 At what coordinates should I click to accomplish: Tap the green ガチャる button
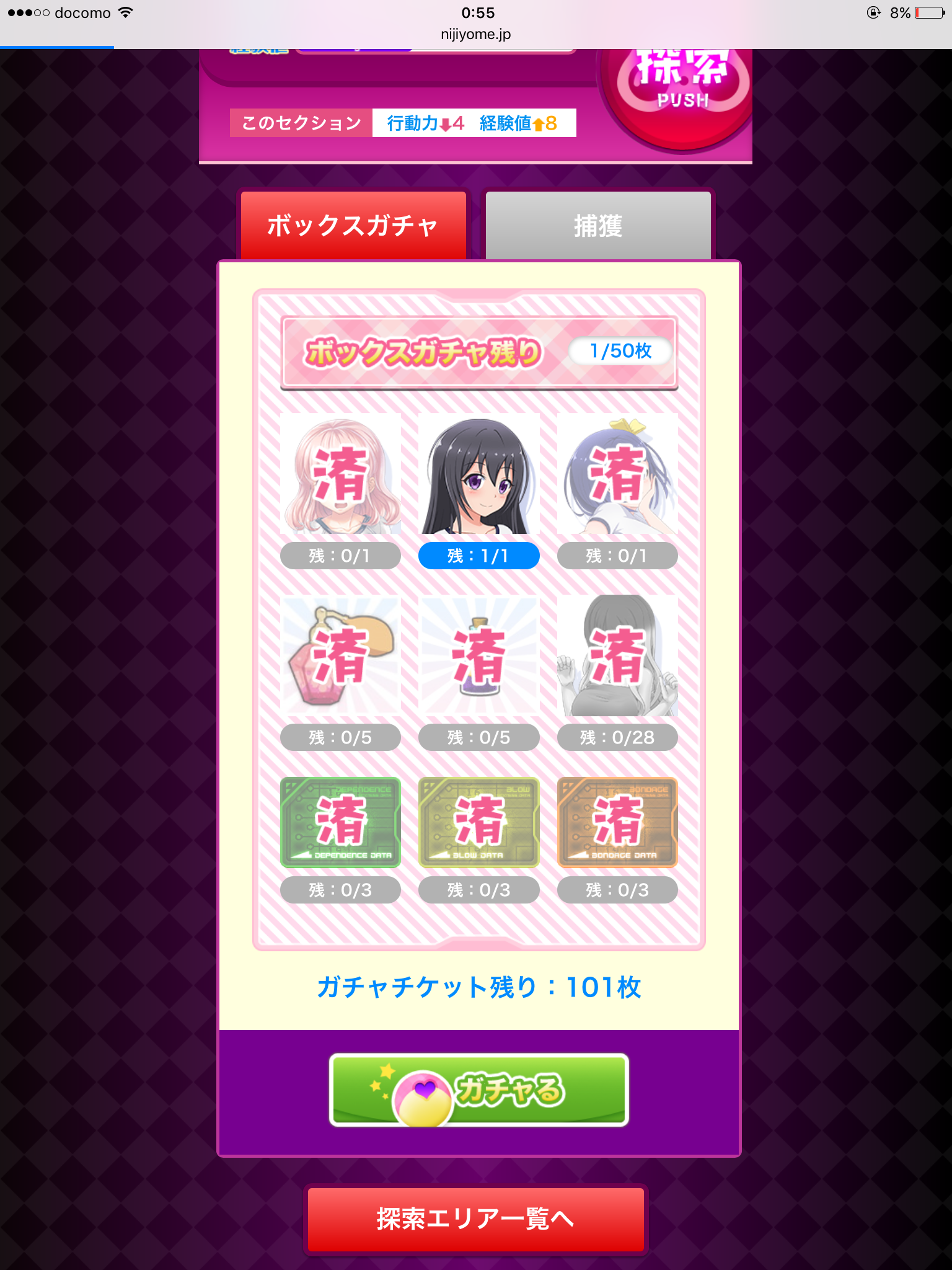478,1090
